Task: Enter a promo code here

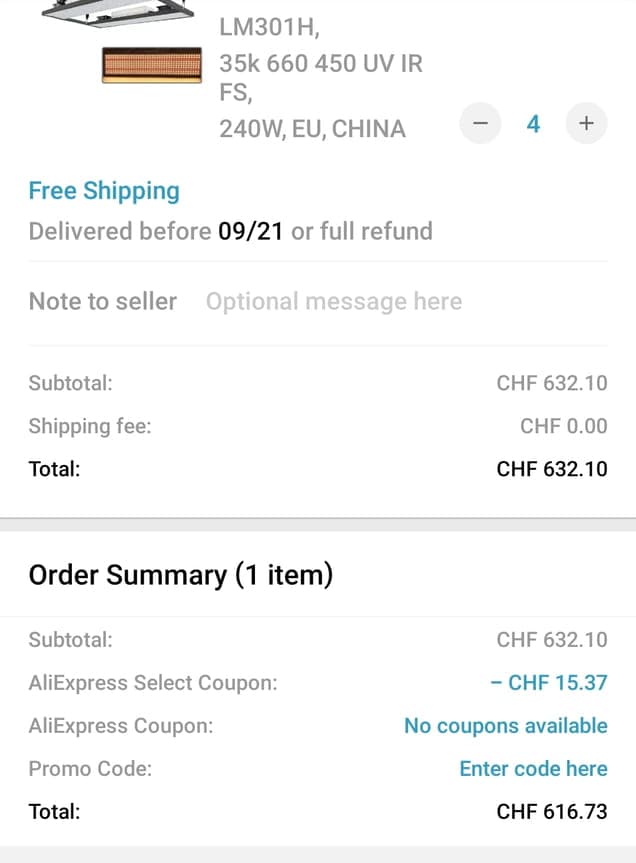Action: [x=533, y=769]
